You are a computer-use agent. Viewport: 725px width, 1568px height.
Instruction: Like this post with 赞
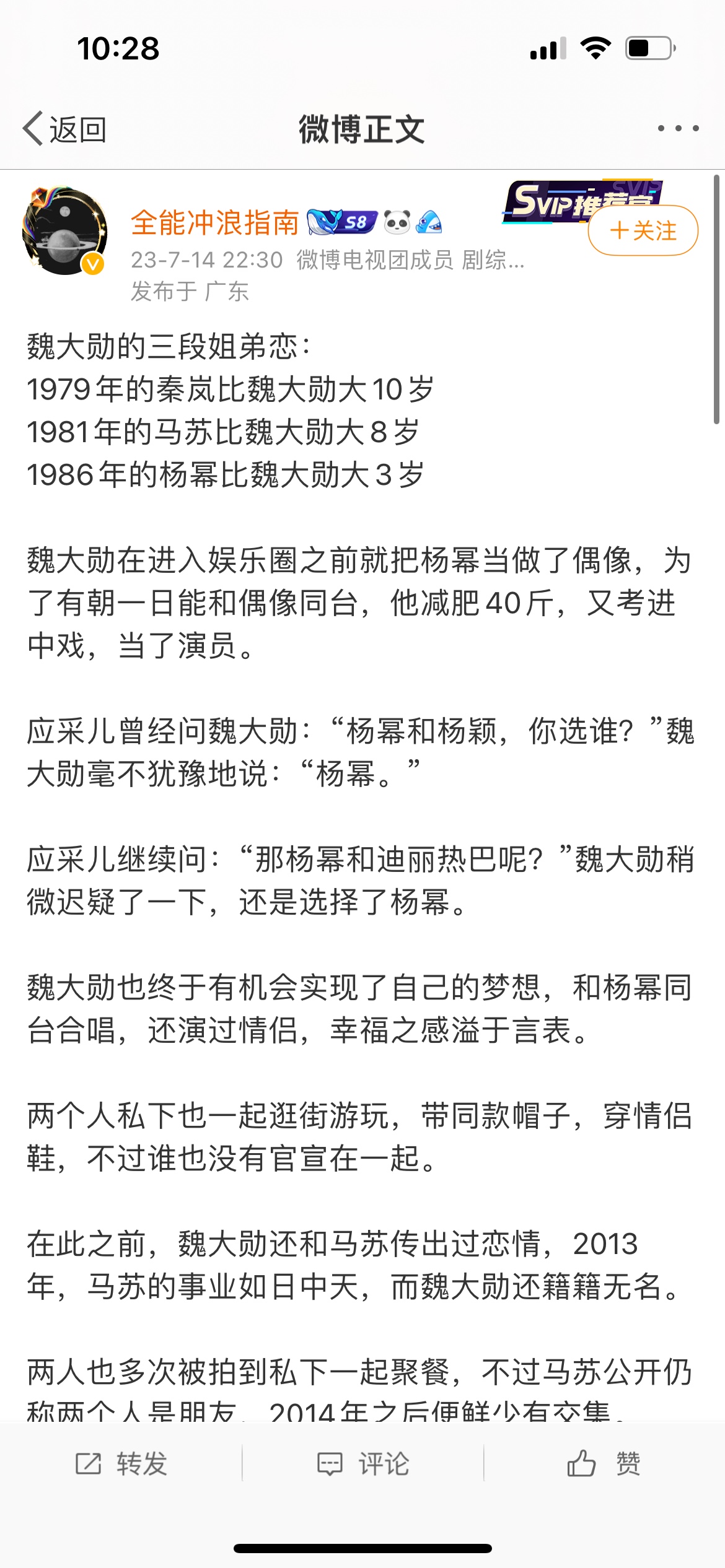[604, 1463]
